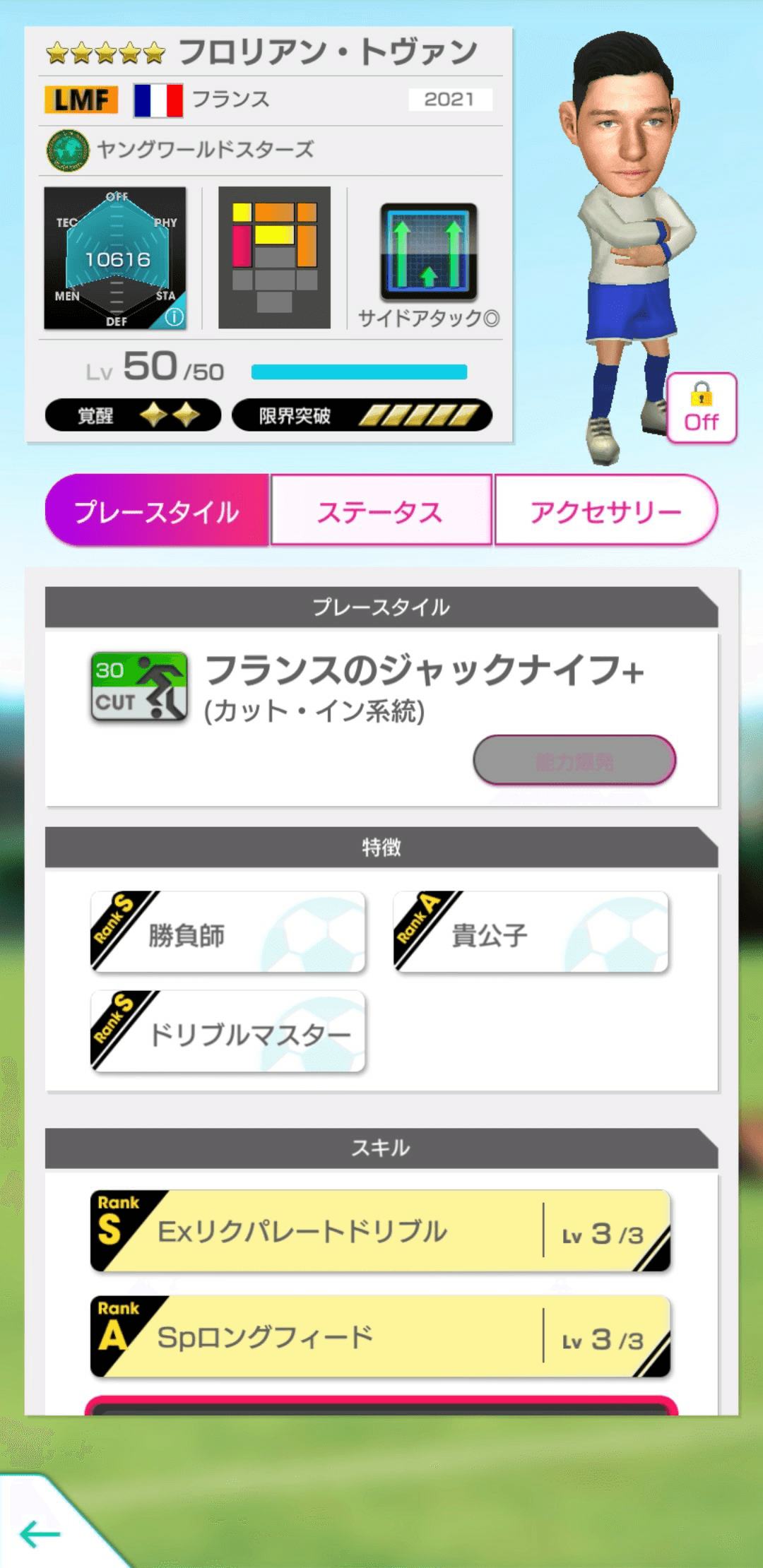Switch to the ステータス tab

[x=381, y=510]
